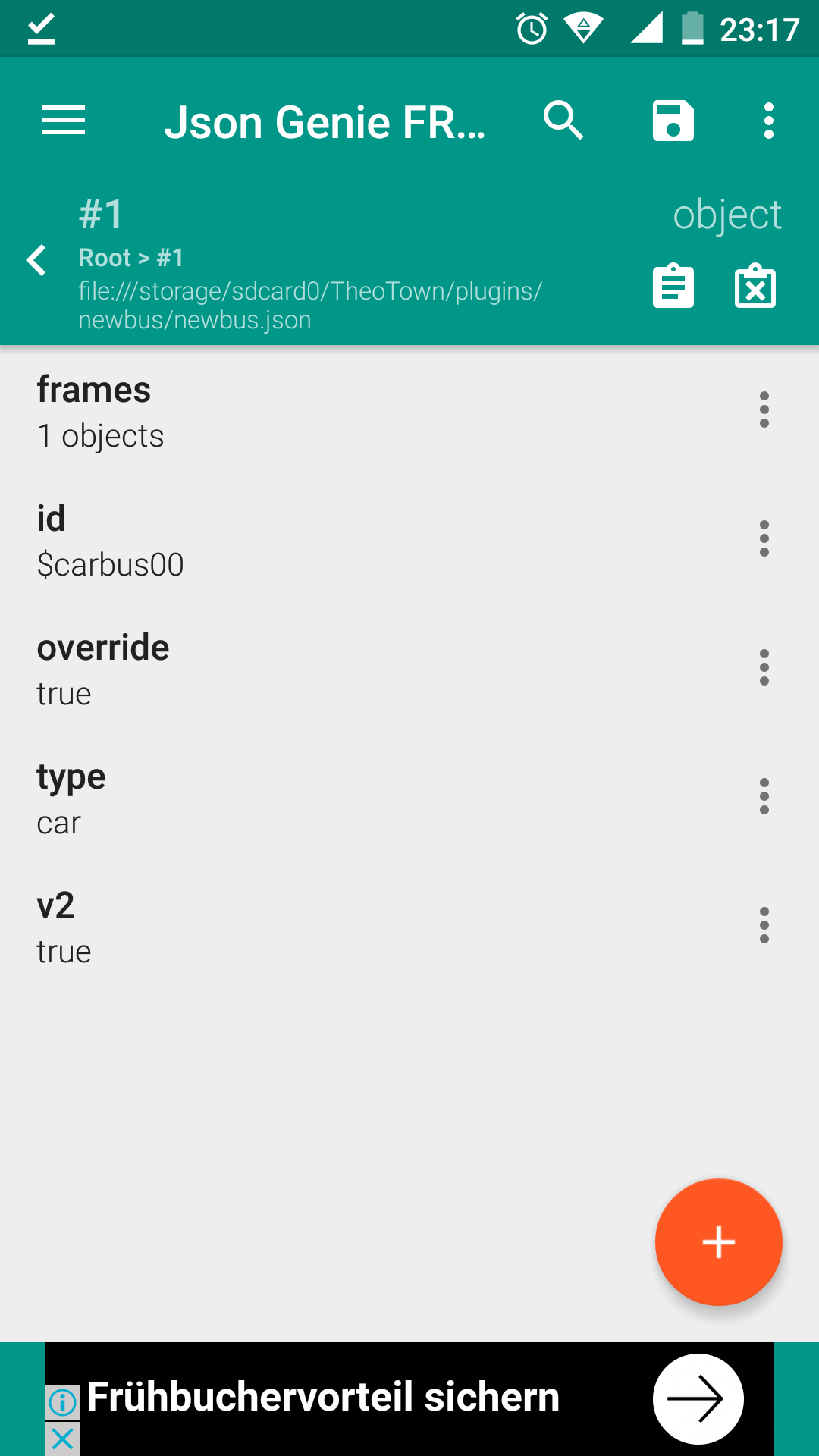The height and width of the screenshot is (1456, 819).
Task: Open options for the override entry
Action: 764,668
